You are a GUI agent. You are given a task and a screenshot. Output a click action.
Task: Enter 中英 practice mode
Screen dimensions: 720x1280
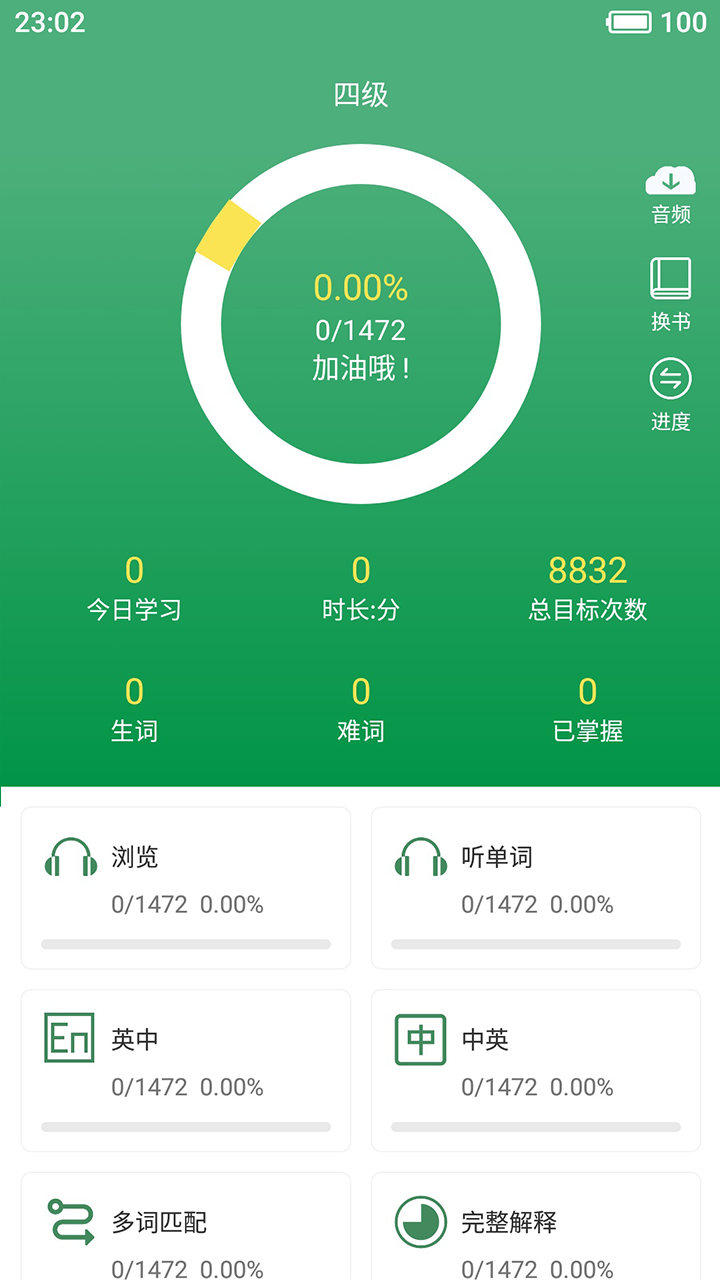(535, 1069)
